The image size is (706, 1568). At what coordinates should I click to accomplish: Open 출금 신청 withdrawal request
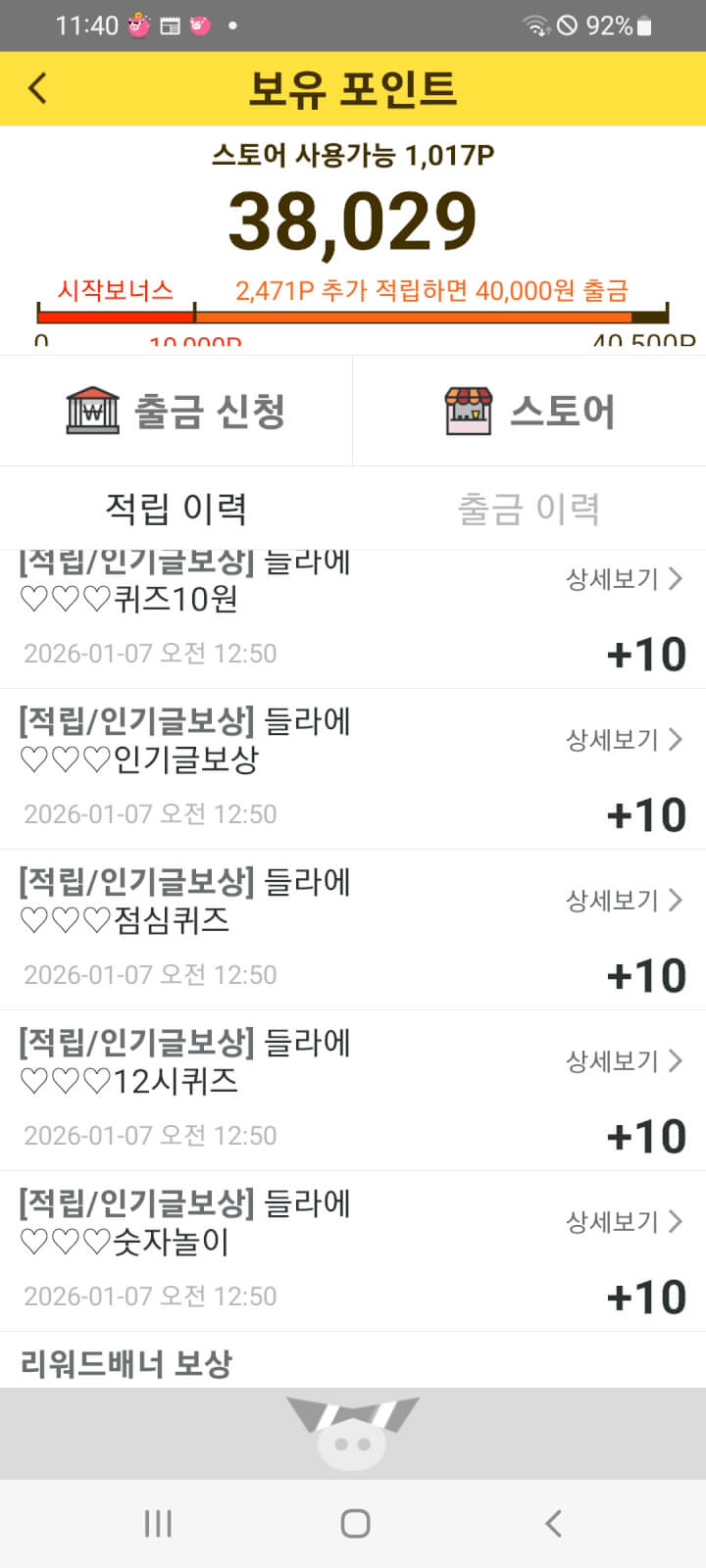pyautogui.click(x=176, y=411)
